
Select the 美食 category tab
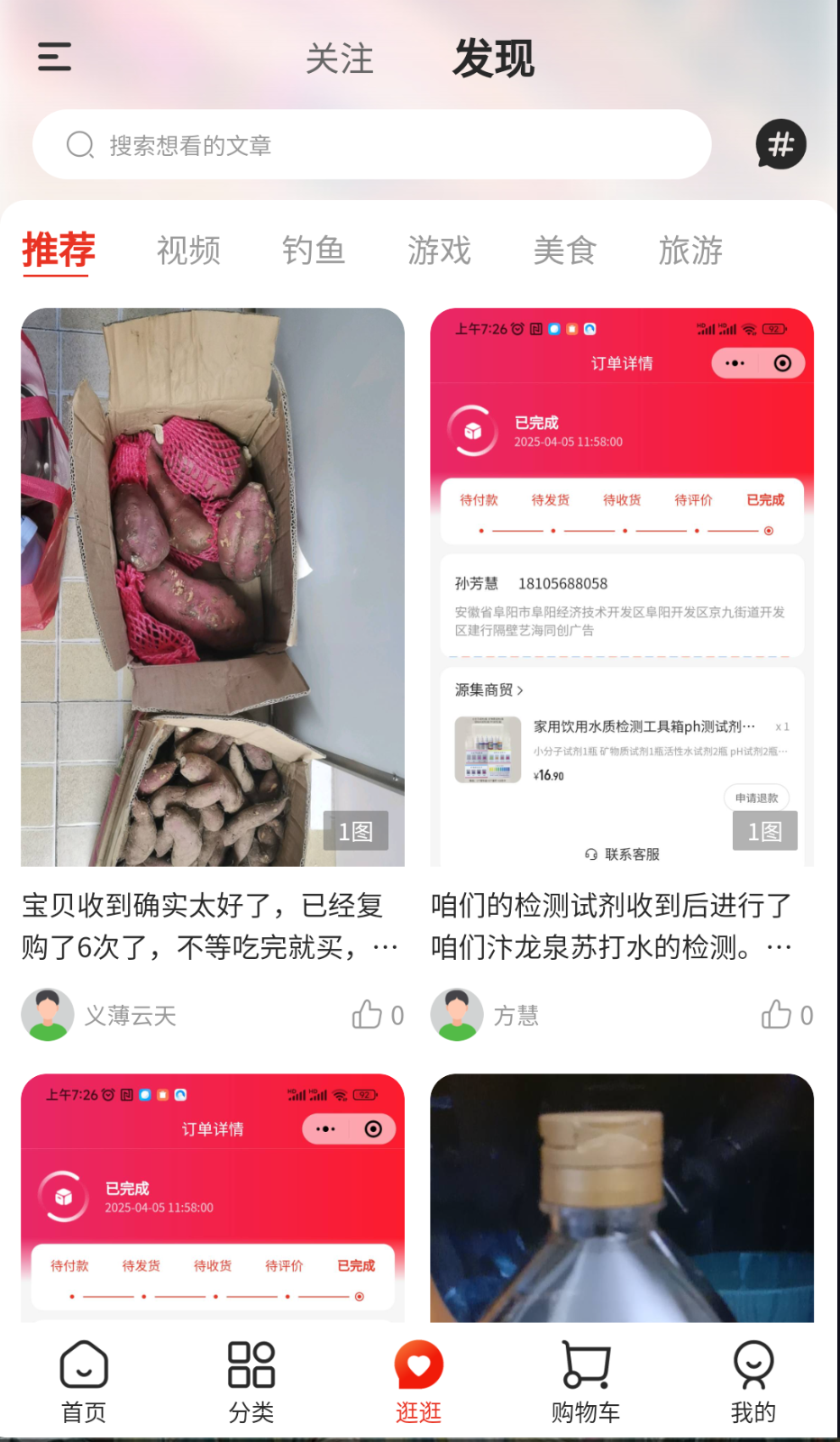click(564, 251)
